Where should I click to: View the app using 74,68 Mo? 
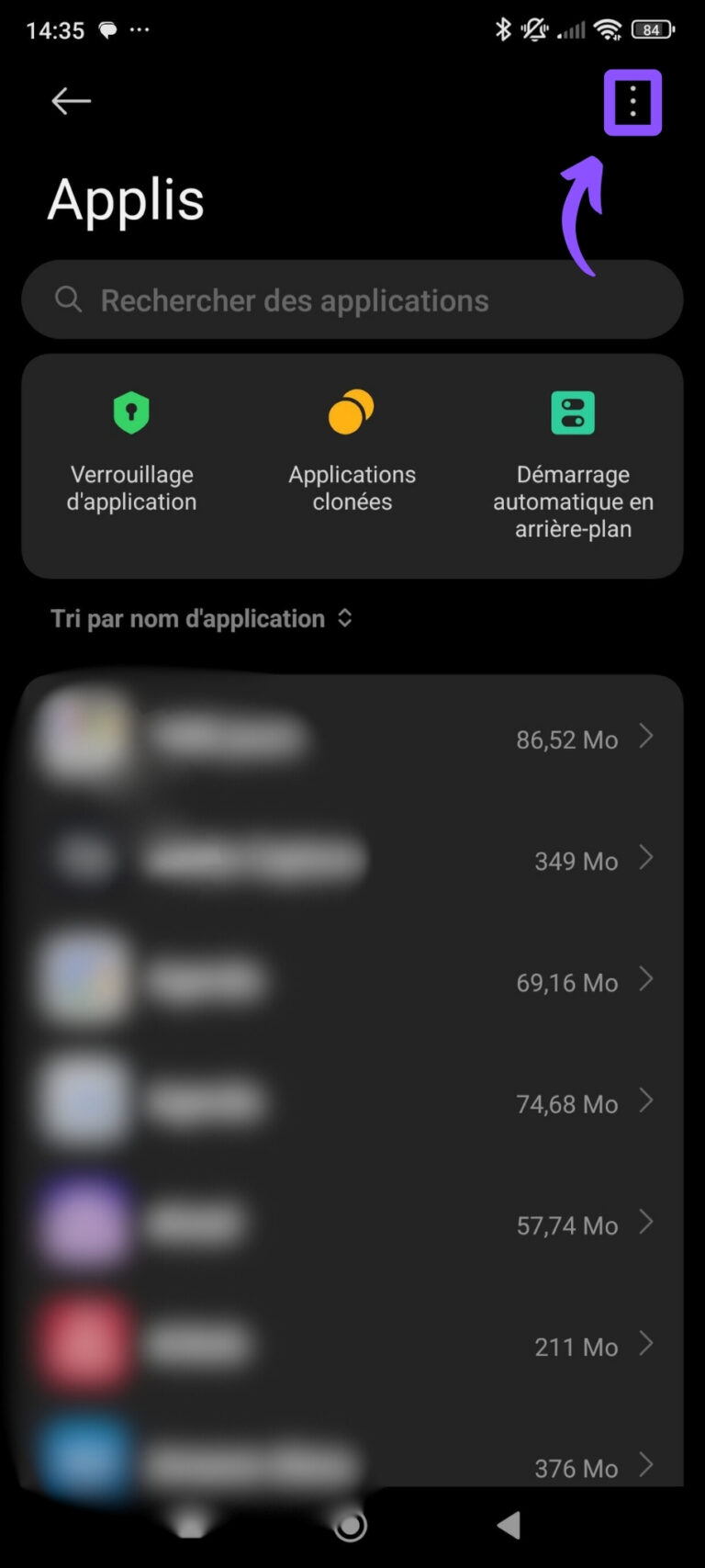click(352, 1103)
